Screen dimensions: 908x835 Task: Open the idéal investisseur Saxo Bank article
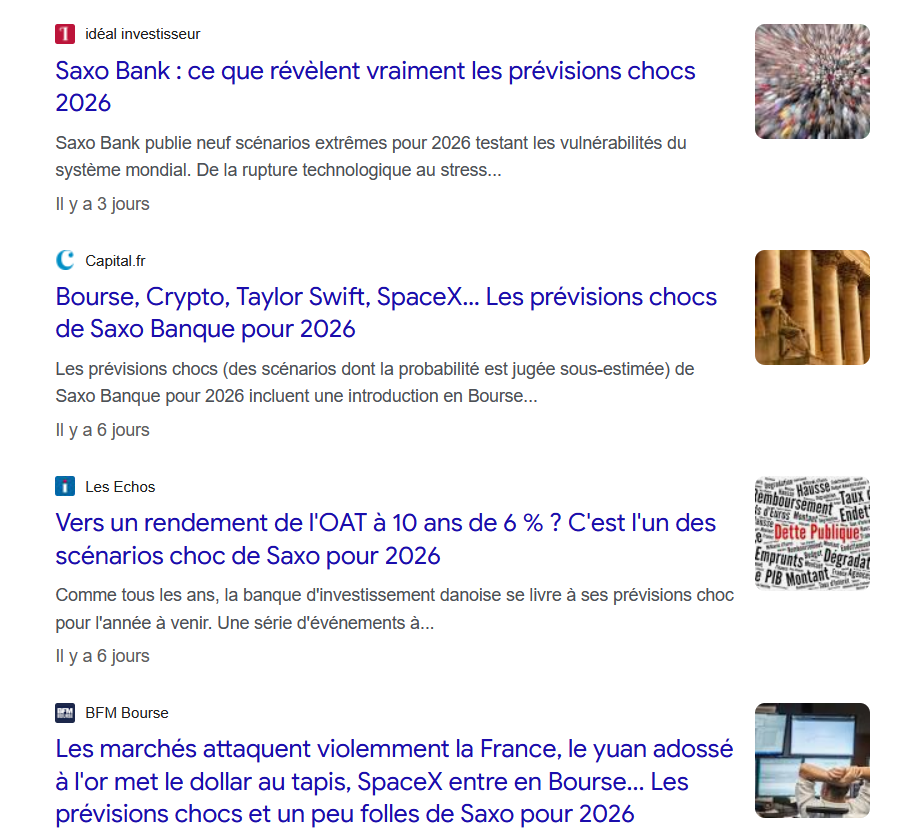pyautogui.click(x=374, y=72)
